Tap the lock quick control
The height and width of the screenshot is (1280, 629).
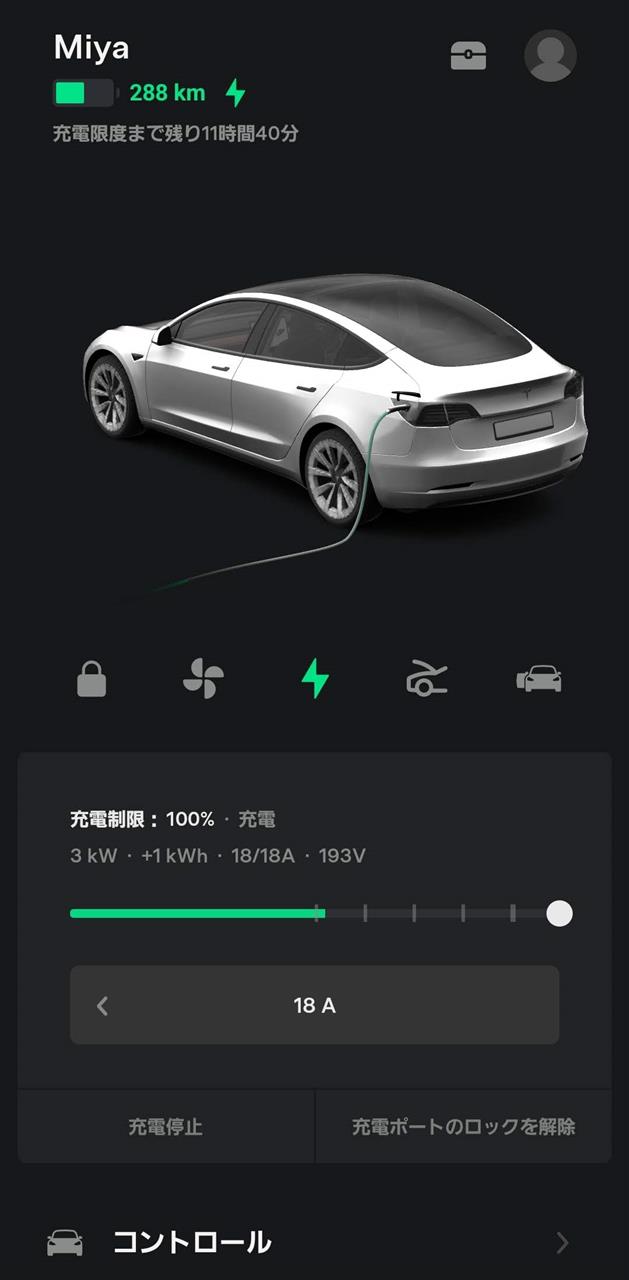point(92,680)
